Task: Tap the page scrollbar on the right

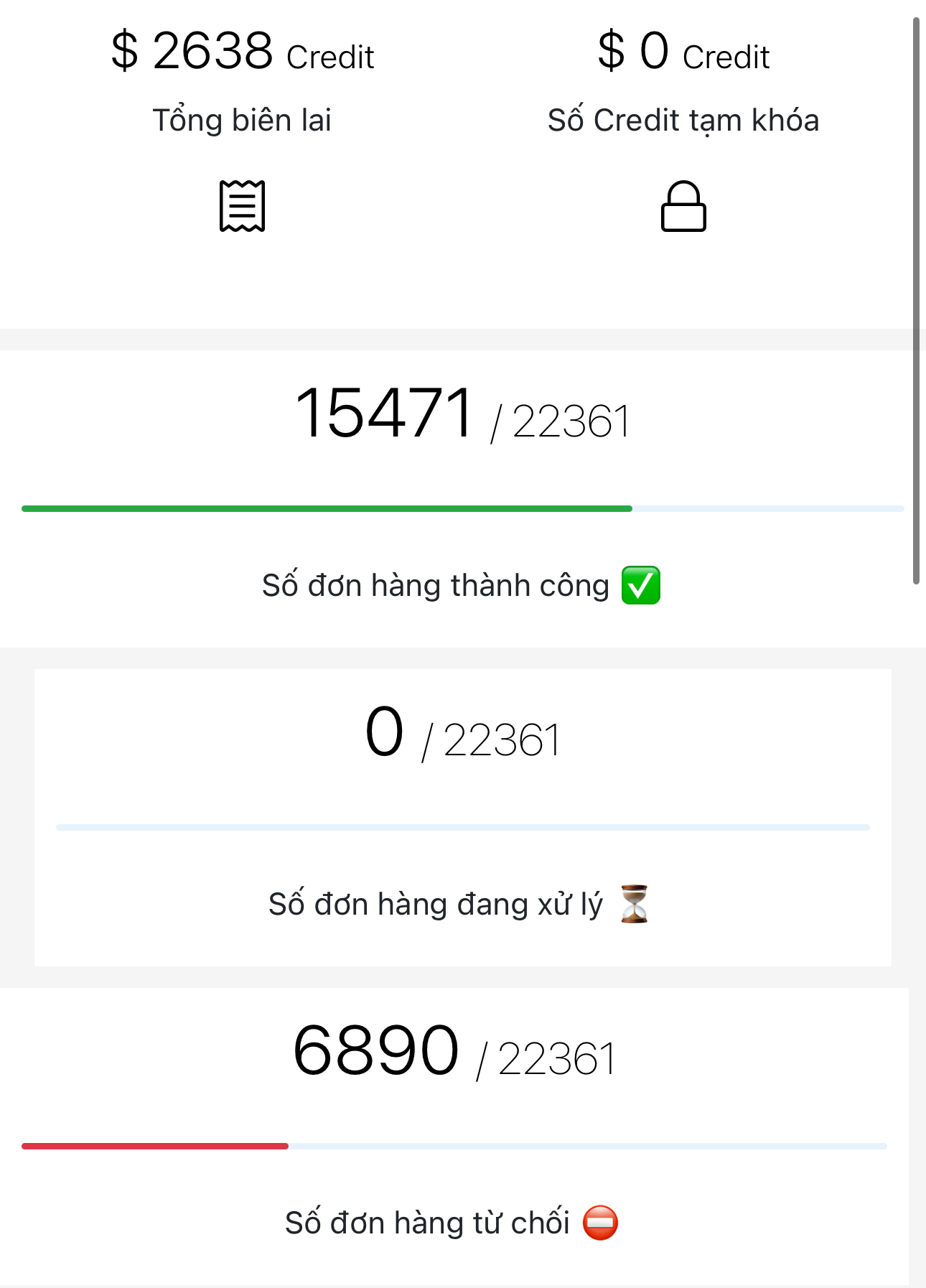Action: tap(916, 302)
